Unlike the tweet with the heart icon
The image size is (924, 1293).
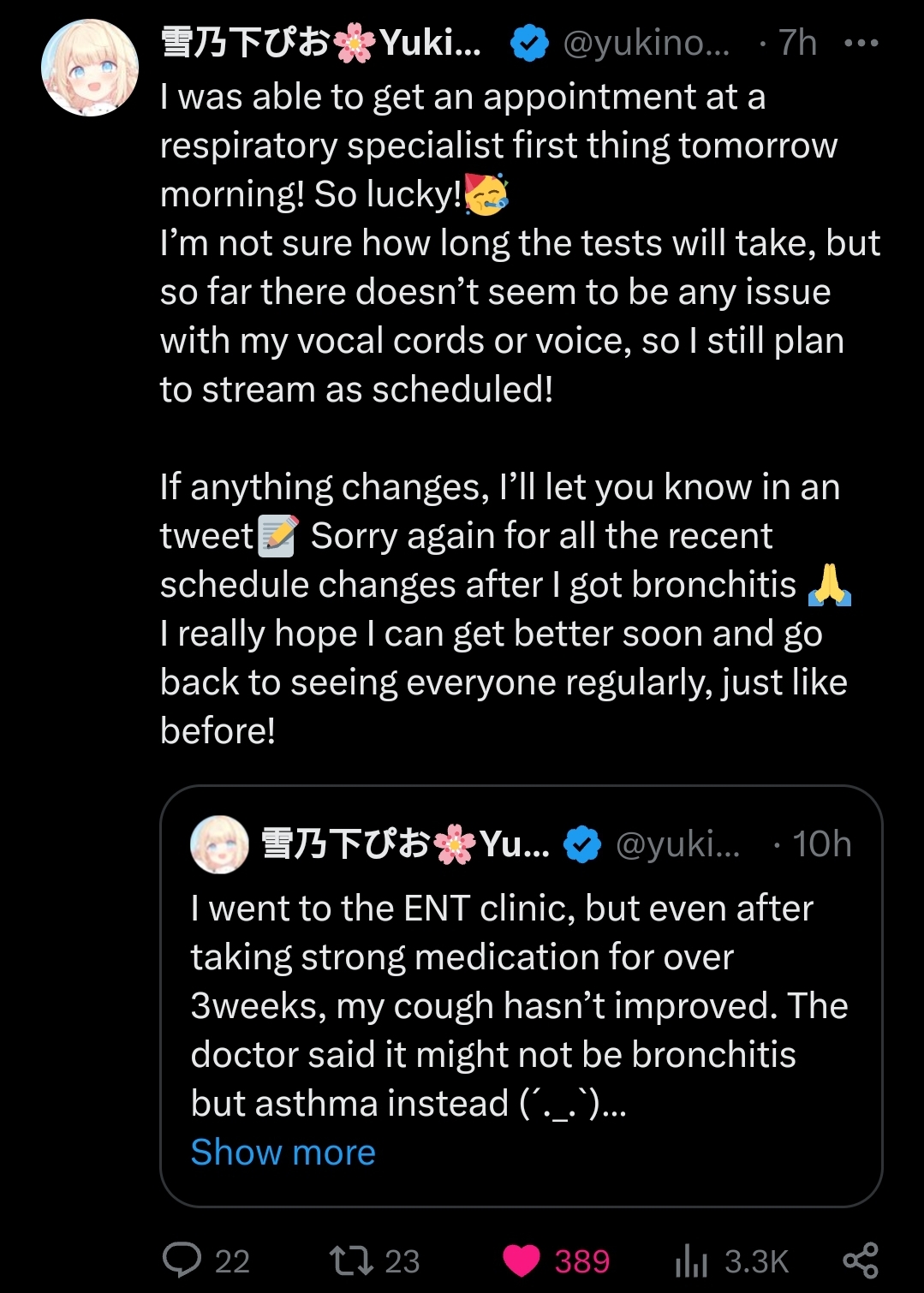pyautogui.click(x=522, y=1260)
